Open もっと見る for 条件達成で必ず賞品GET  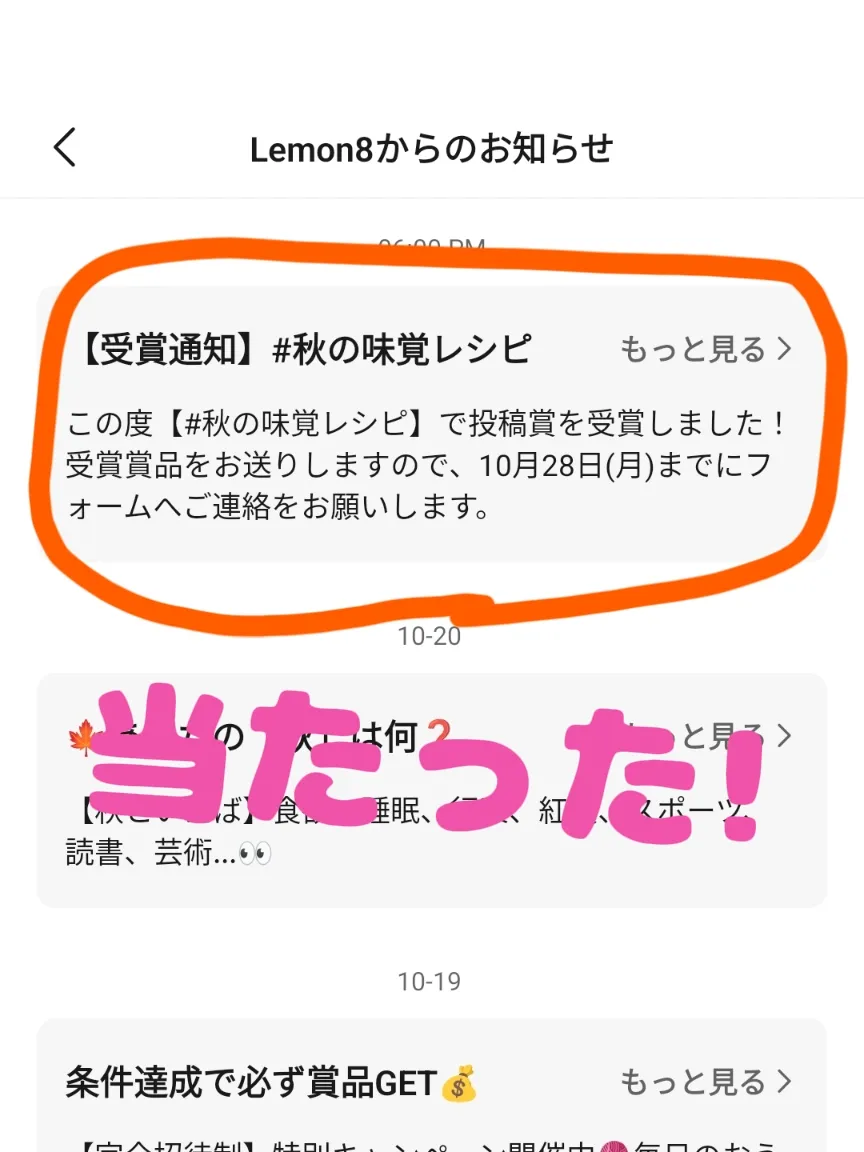coord(706,1081)
